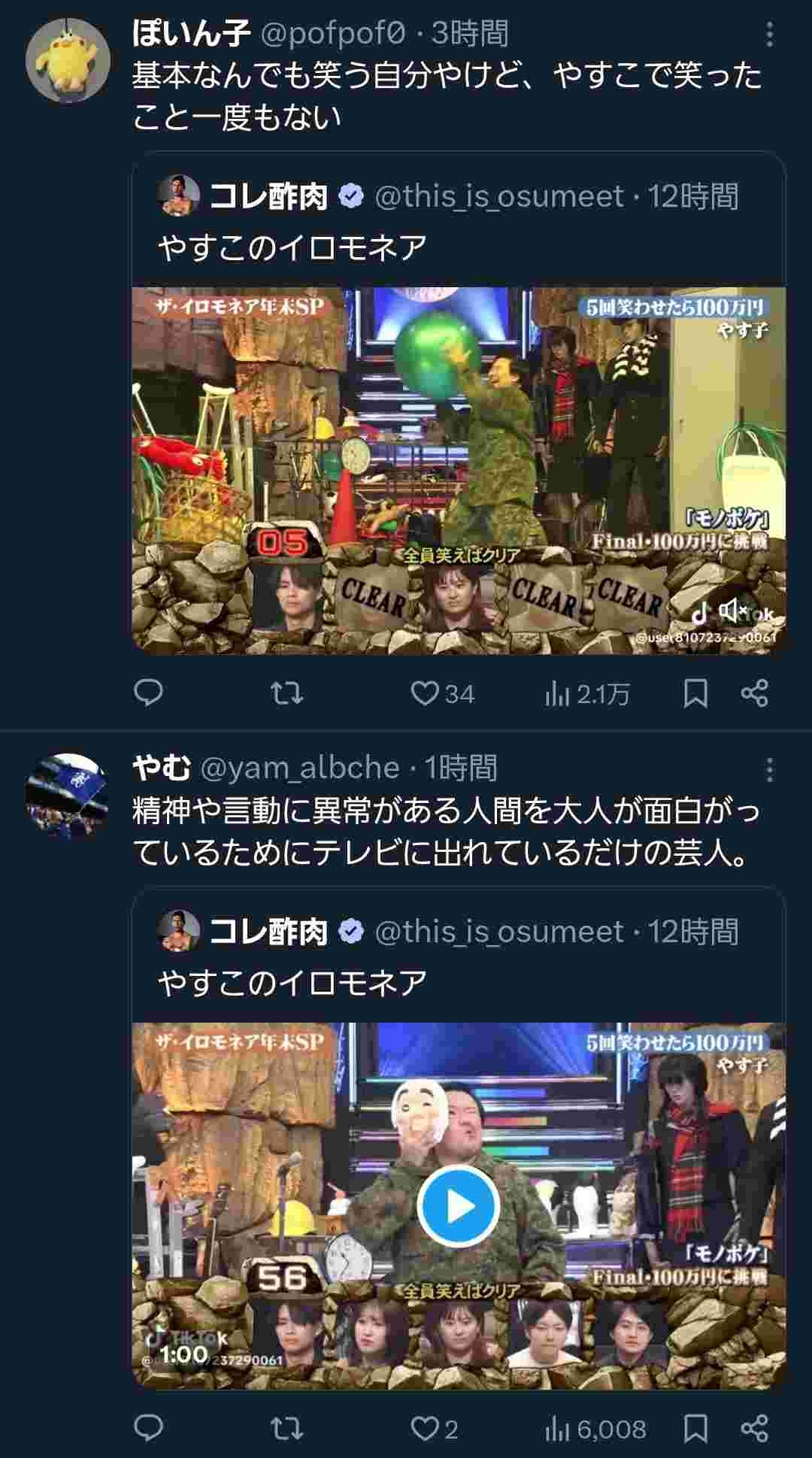Share ぽいん子's post
This screenshot has width=812, height=1458.
pyautogui.click(x=754, y=693)
